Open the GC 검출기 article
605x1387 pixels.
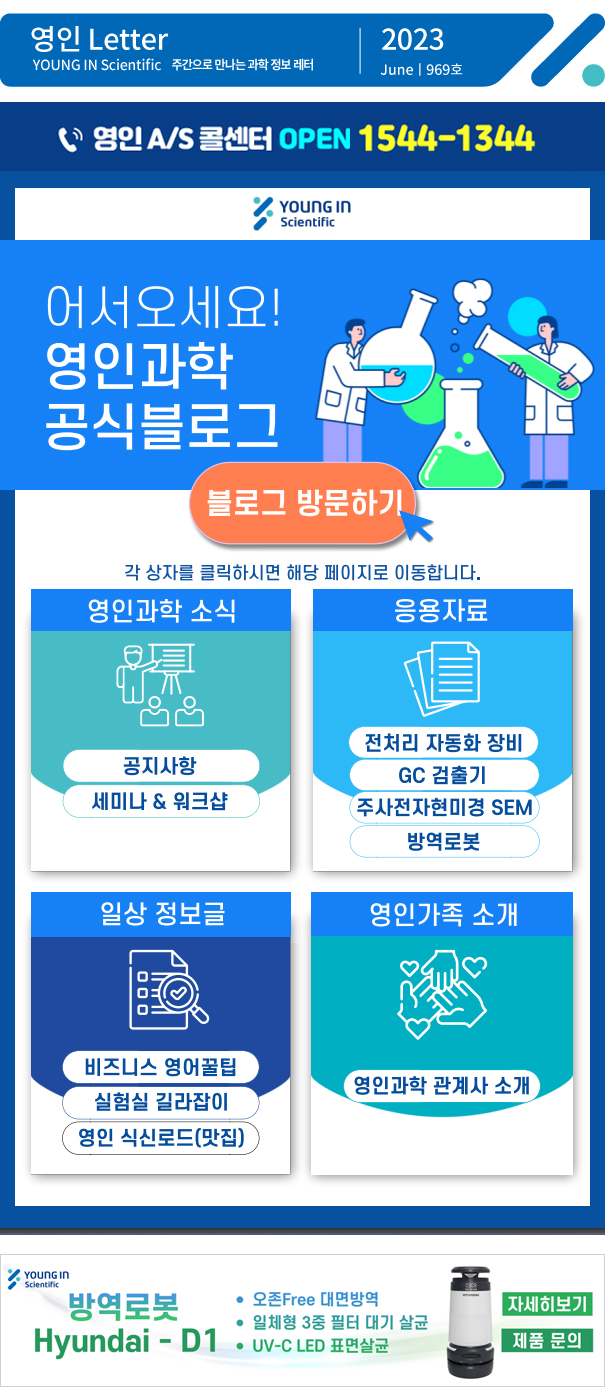click(x=443, y=775)
